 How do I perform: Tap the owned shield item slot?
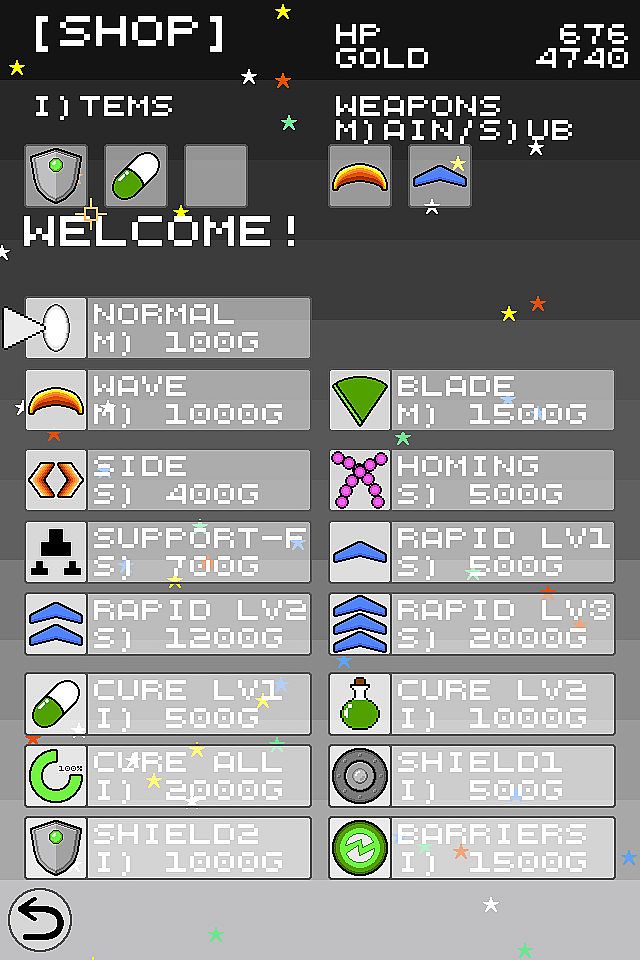click(x=56, y=176)
